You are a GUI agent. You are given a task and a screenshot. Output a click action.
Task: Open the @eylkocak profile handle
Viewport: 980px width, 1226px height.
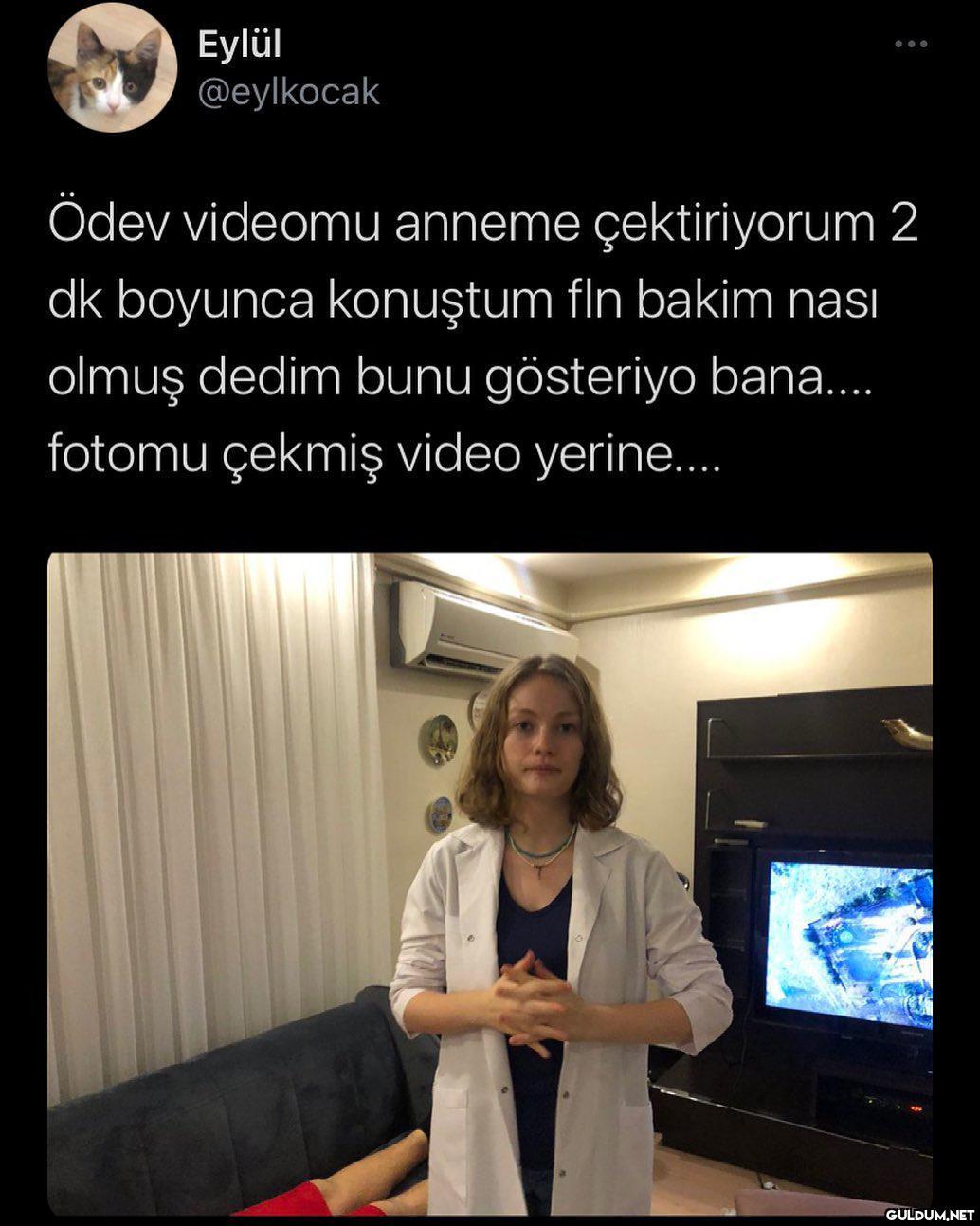(x=288, y=92)
